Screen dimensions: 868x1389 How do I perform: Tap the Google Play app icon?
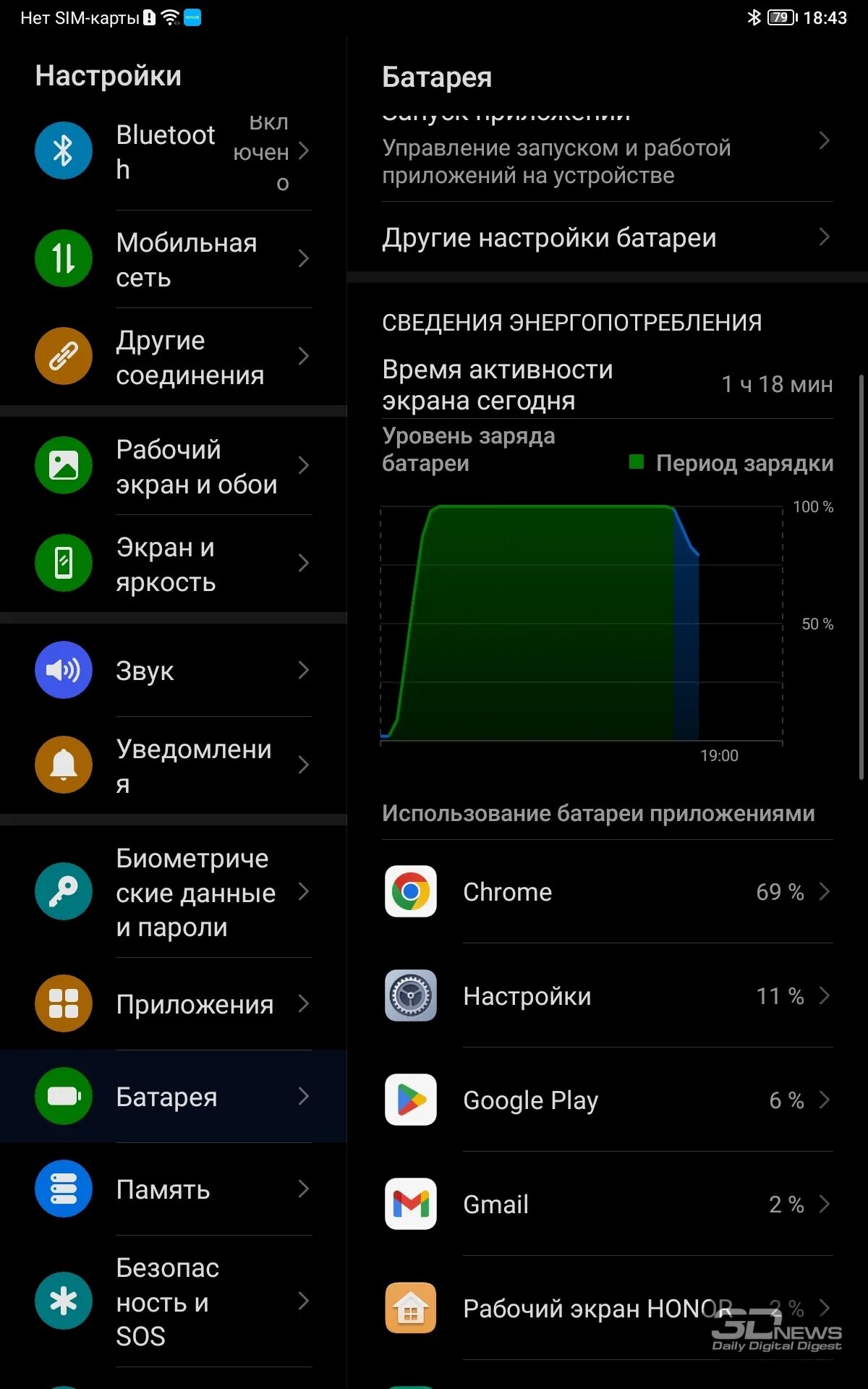tap(410, 1100)
